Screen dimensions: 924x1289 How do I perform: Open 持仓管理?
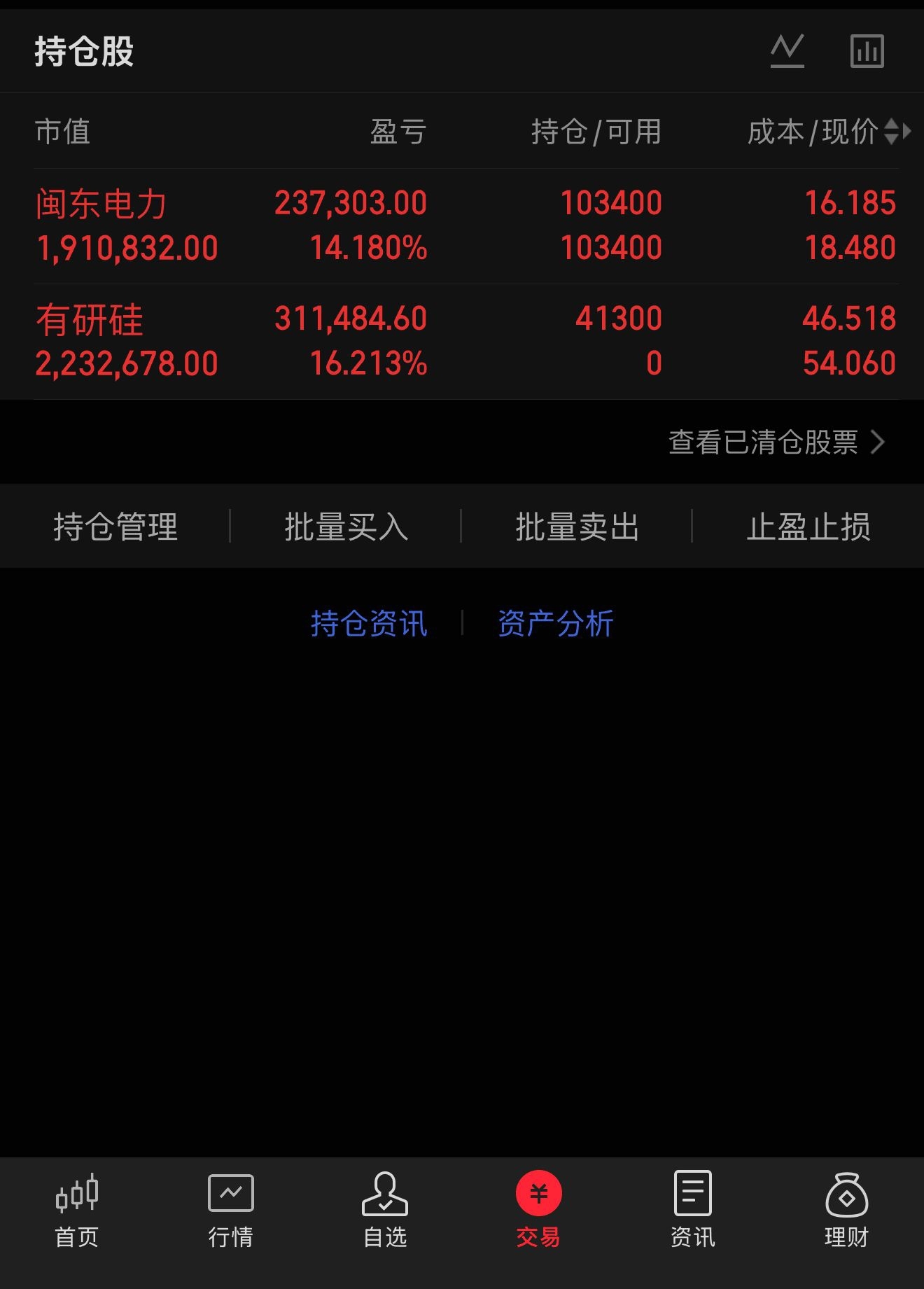point(115,527)
